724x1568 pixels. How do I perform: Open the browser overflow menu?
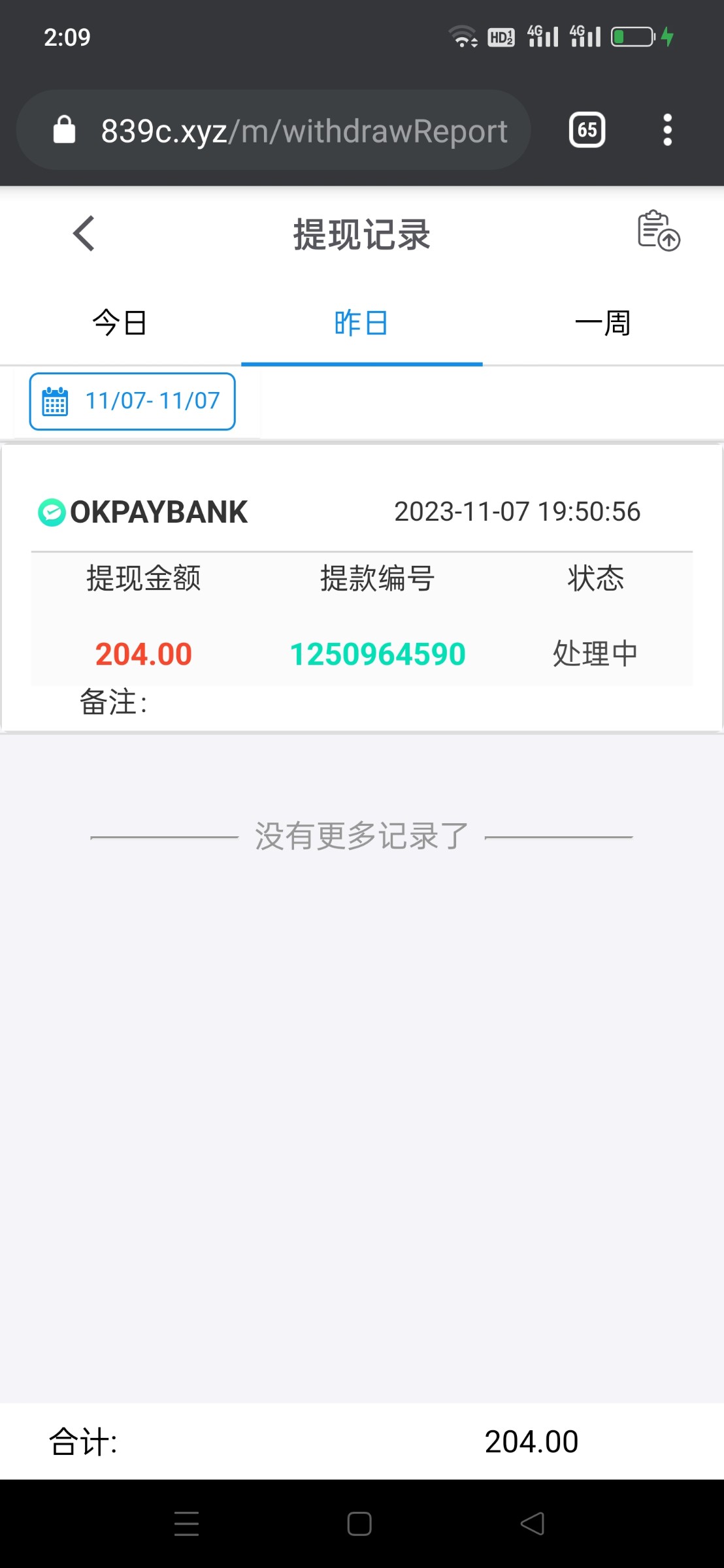tap(667, 130)
